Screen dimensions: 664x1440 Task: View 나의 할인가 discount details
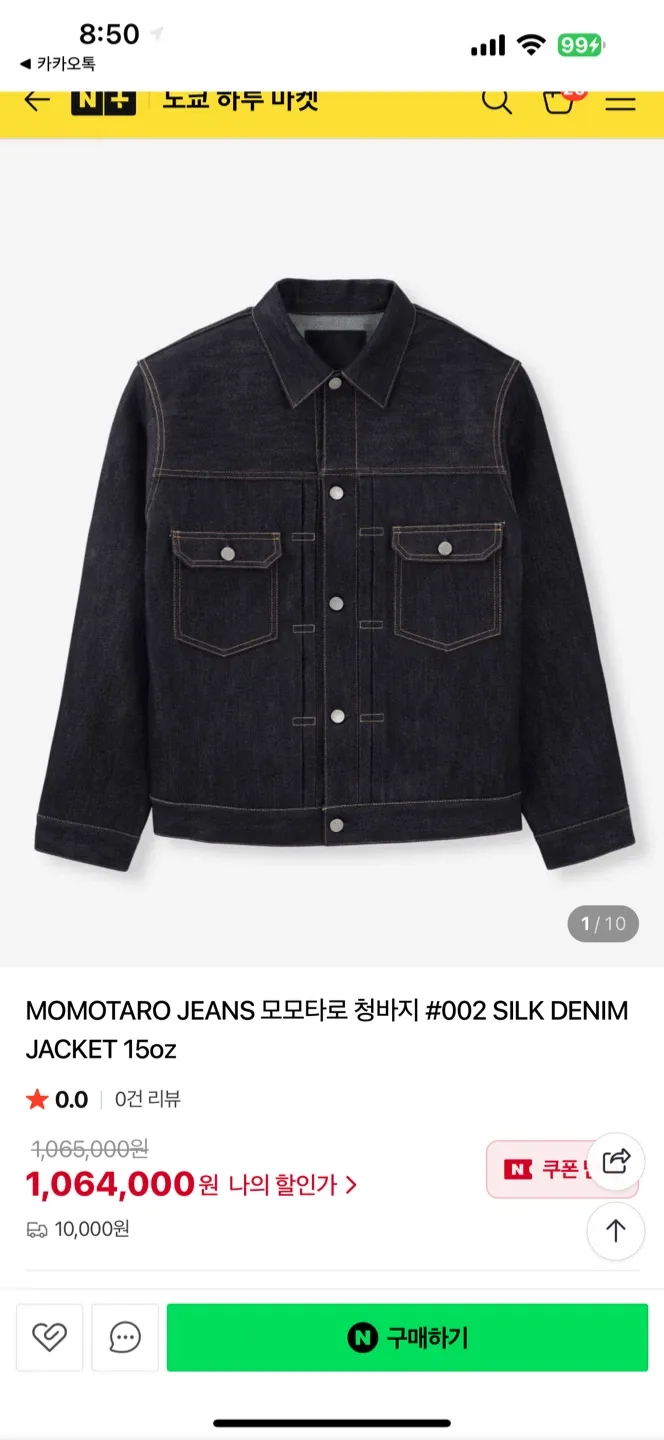tap(292, 1186)
